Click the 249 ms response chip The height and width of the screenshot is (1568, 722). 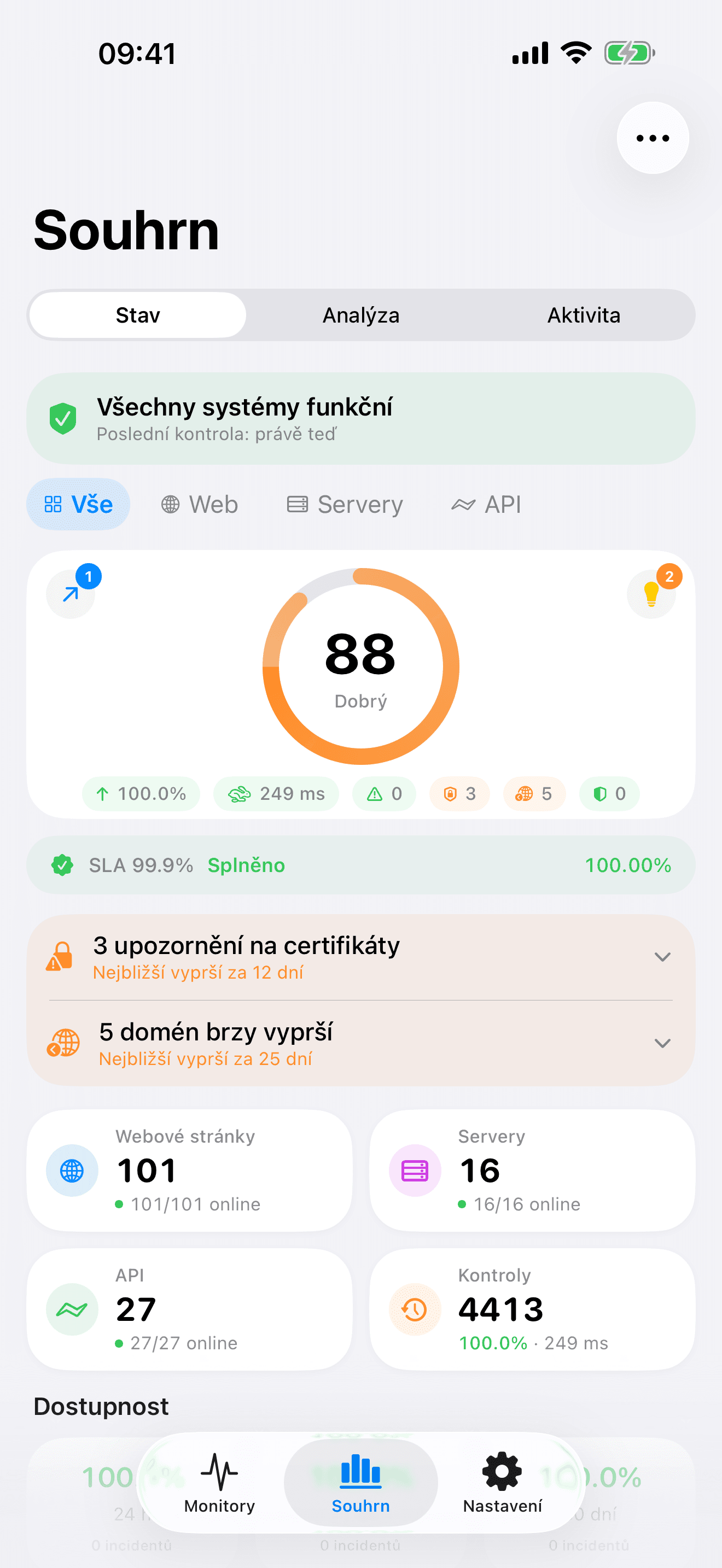pos(276,793)
